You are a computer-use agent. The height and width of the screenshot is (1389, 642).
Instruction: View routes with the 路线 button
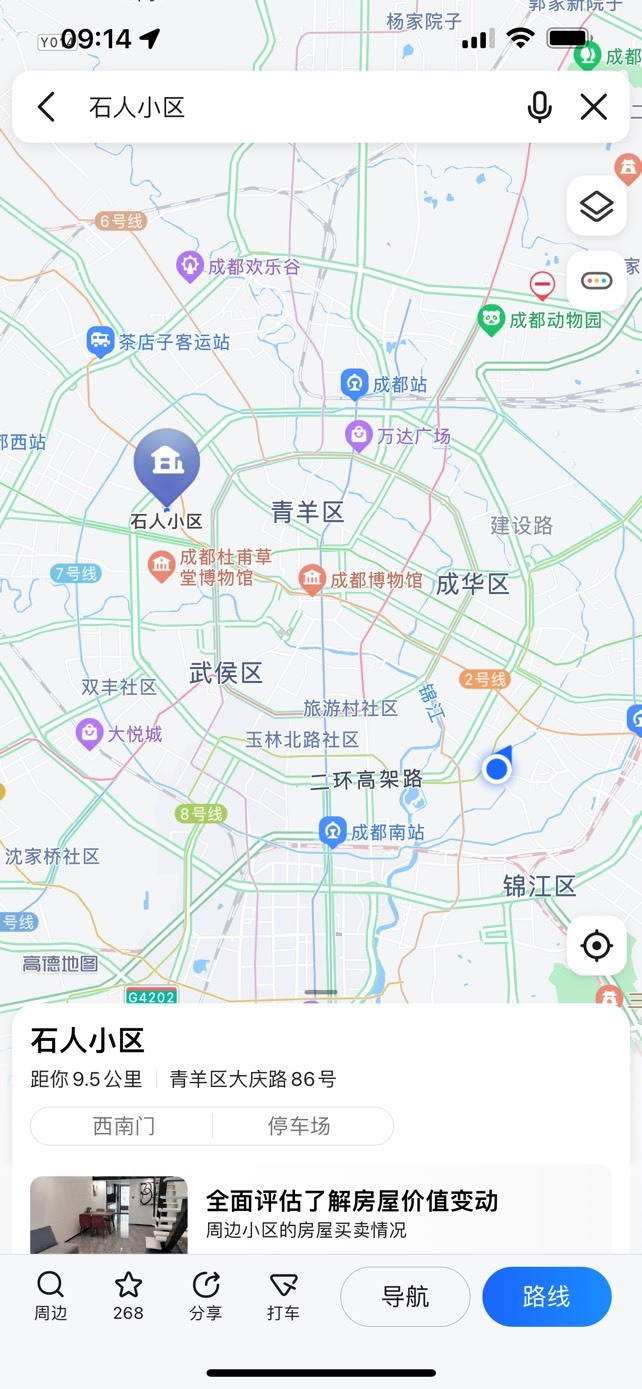pos(546,1297)
